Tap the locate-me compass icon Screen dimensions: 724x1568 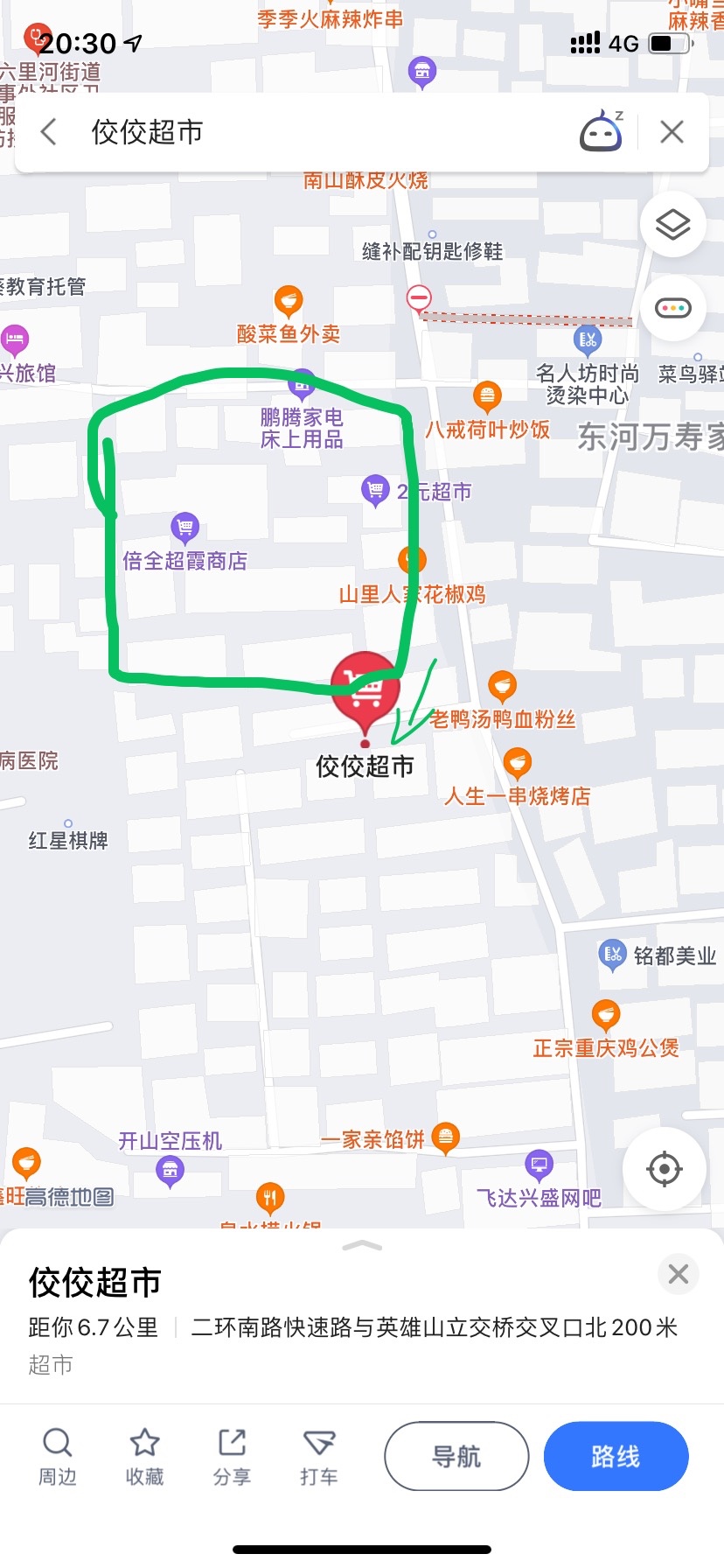coord(665,1169)
